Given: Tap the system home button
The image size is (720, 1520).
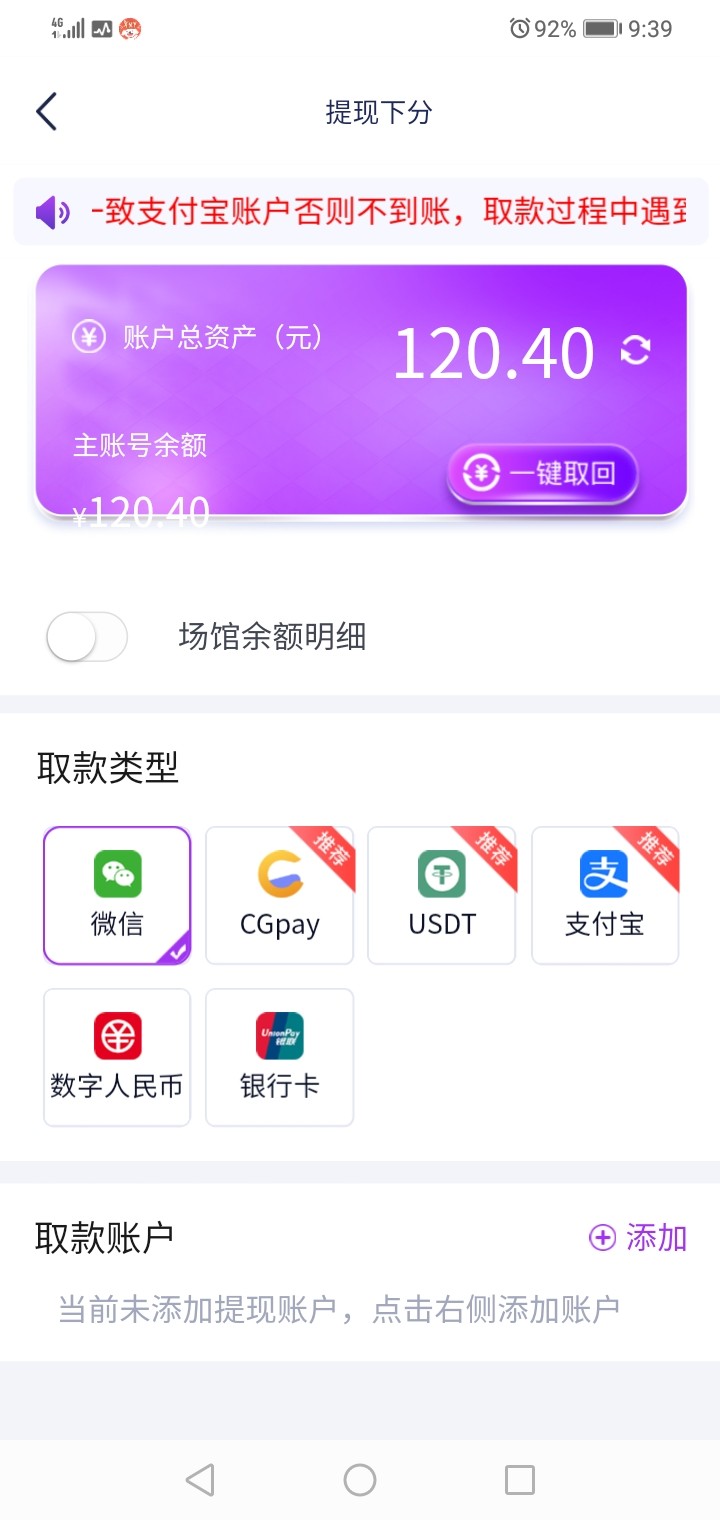Looking at the screenshot, I should (360, 1480).
